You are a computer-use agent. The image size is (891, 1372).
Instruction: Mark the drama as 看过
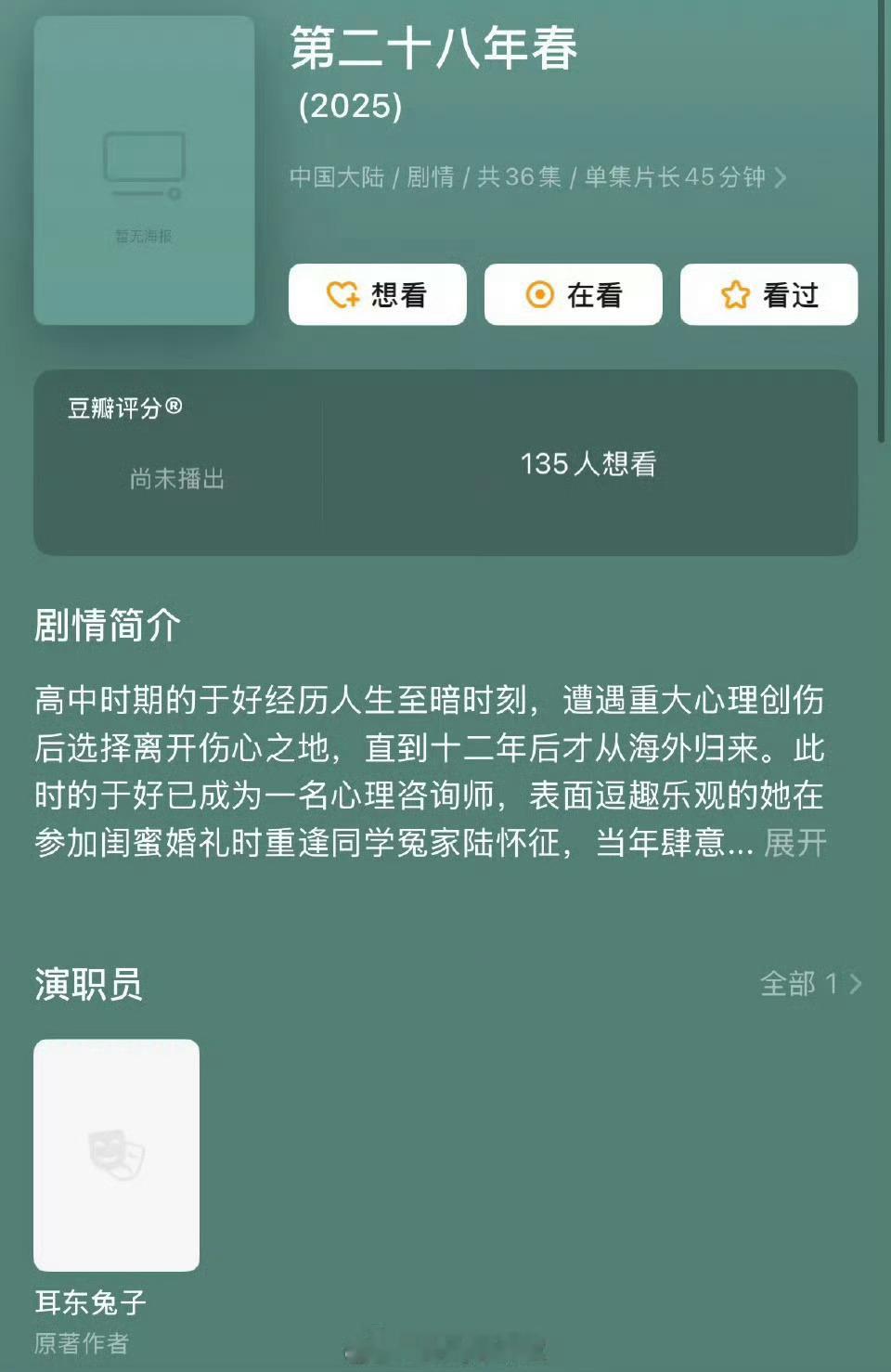(x=769, y=294)
